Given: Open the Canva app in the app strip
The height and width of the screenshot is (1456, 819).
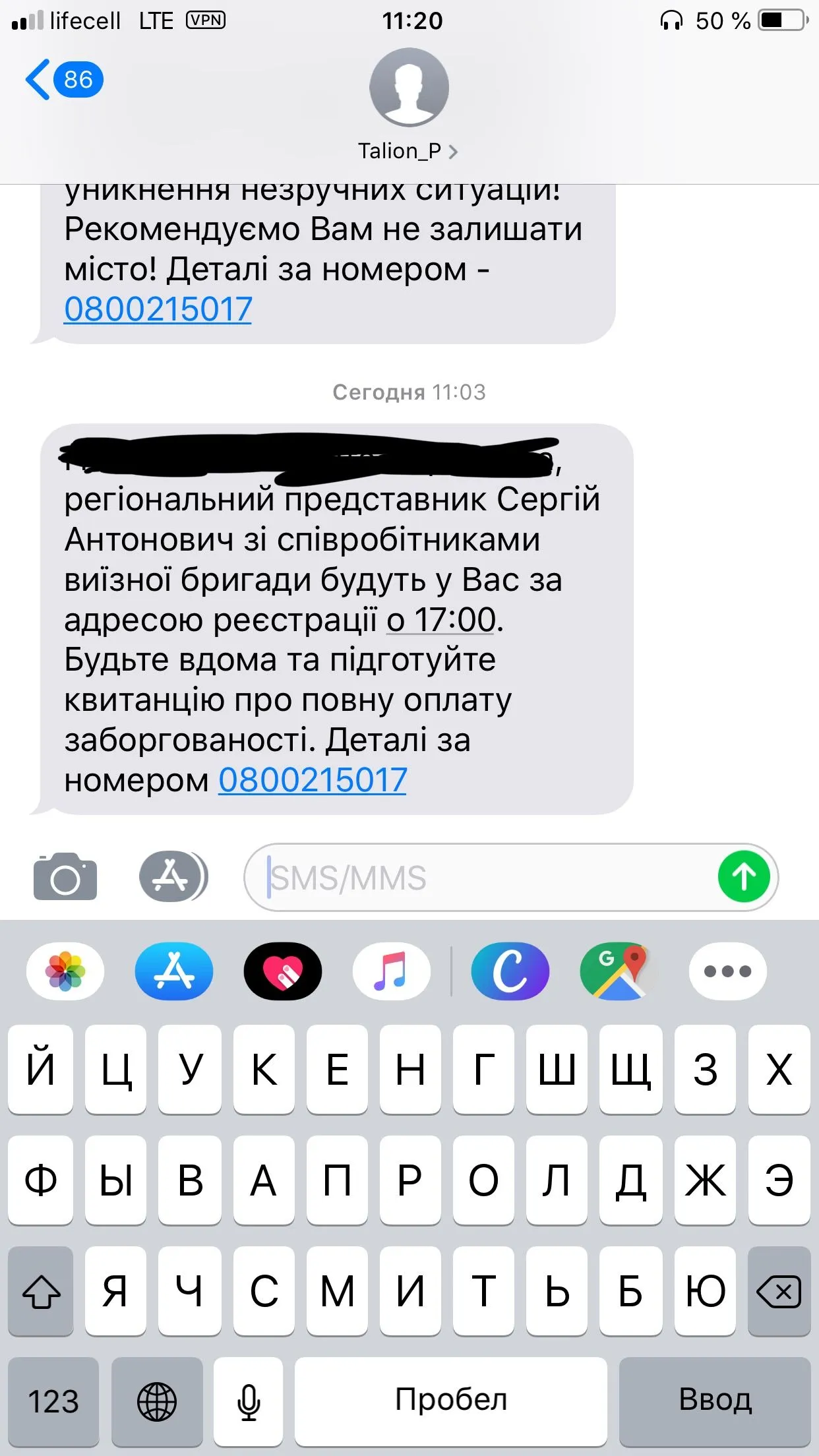Looking at the screenshot, I should tap(510, 971).
